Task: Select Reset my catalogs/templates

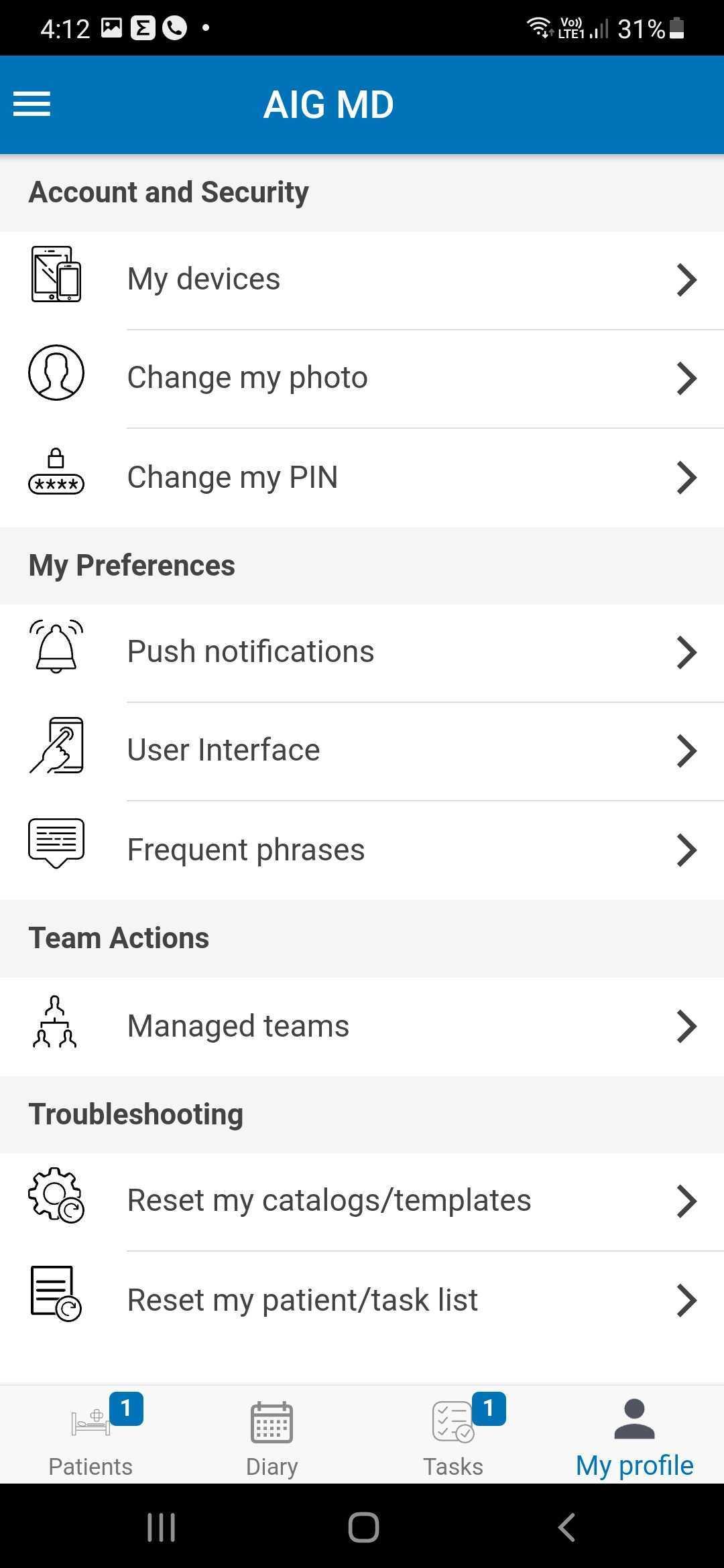Action: [x=362, y=1201]
